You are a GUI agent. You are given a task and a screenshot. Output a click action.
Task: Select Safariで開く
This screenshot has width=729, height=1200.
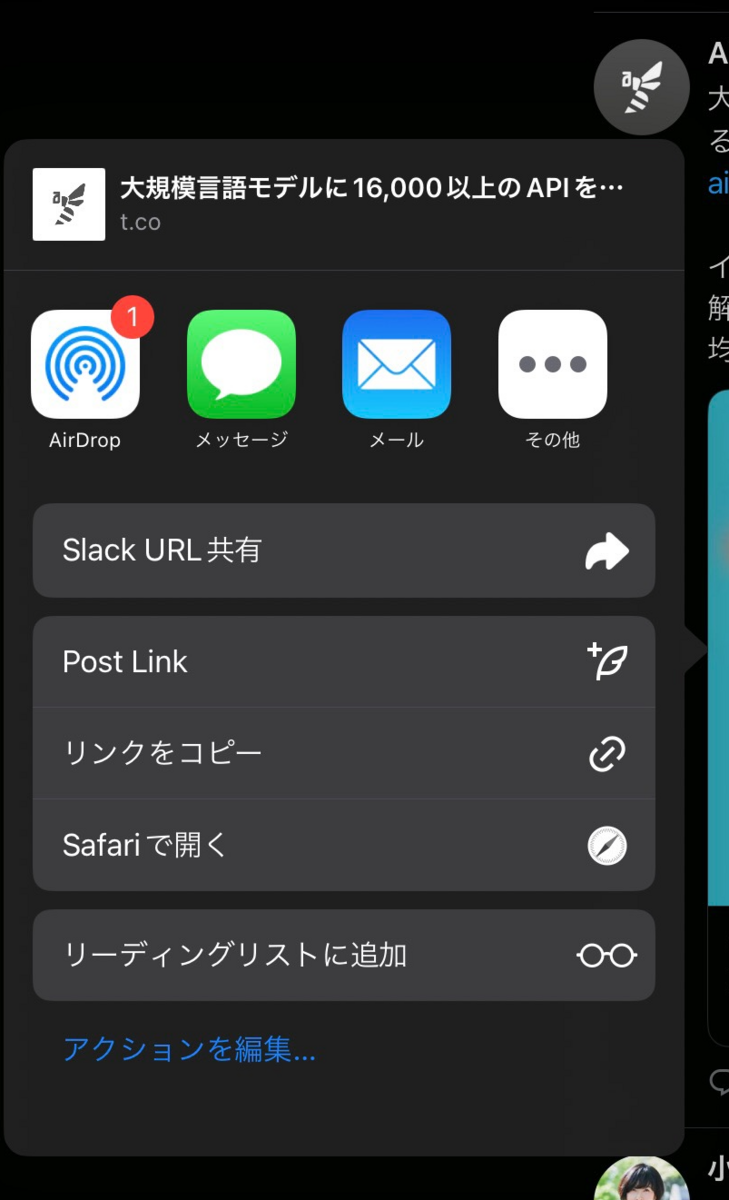point(343,845)
